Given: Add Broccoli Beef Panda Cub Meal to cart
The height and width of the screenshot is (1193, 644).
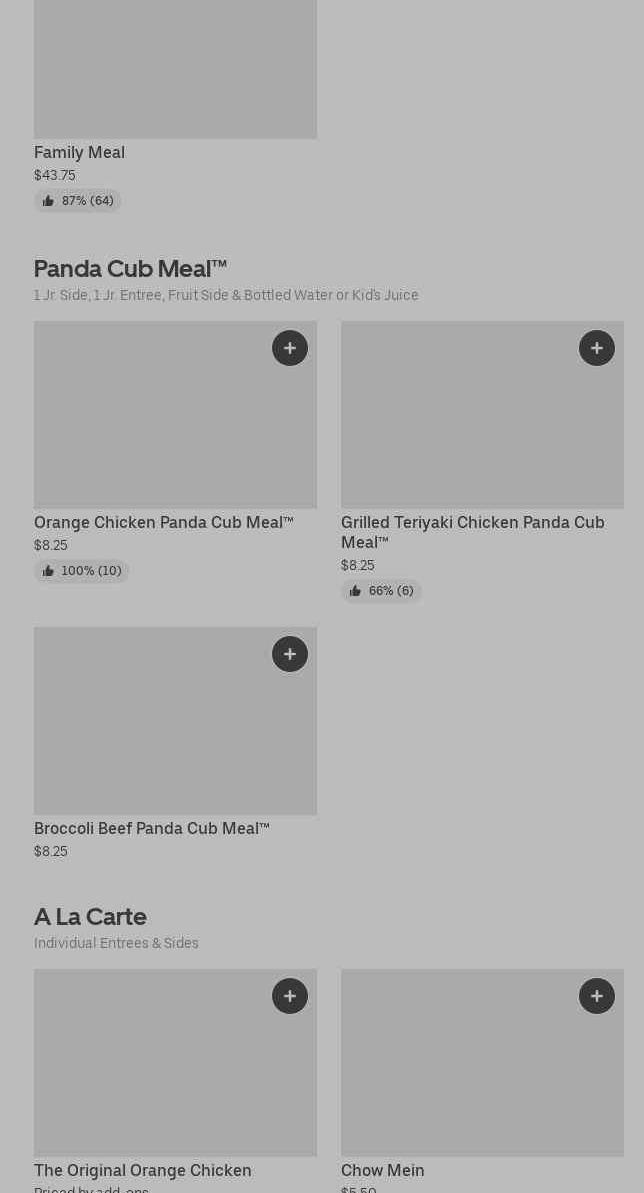Looking at the screenshot, I should tap(290, 654).
